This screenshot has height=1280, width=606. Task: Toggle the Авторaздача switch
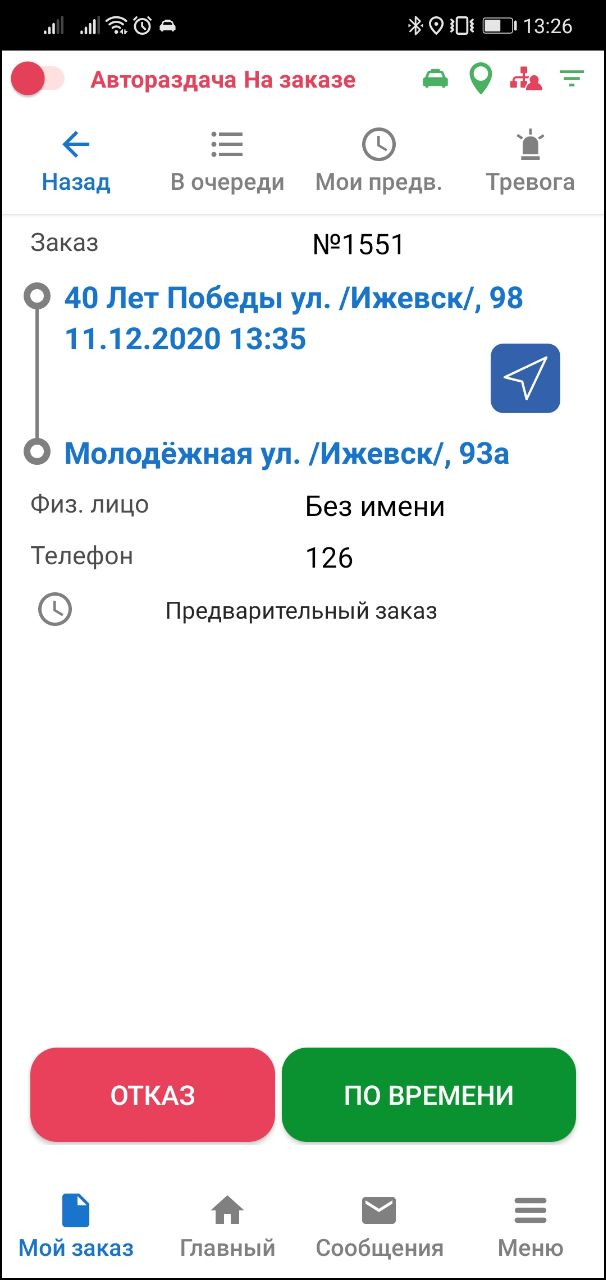click(x=37, y=79)
